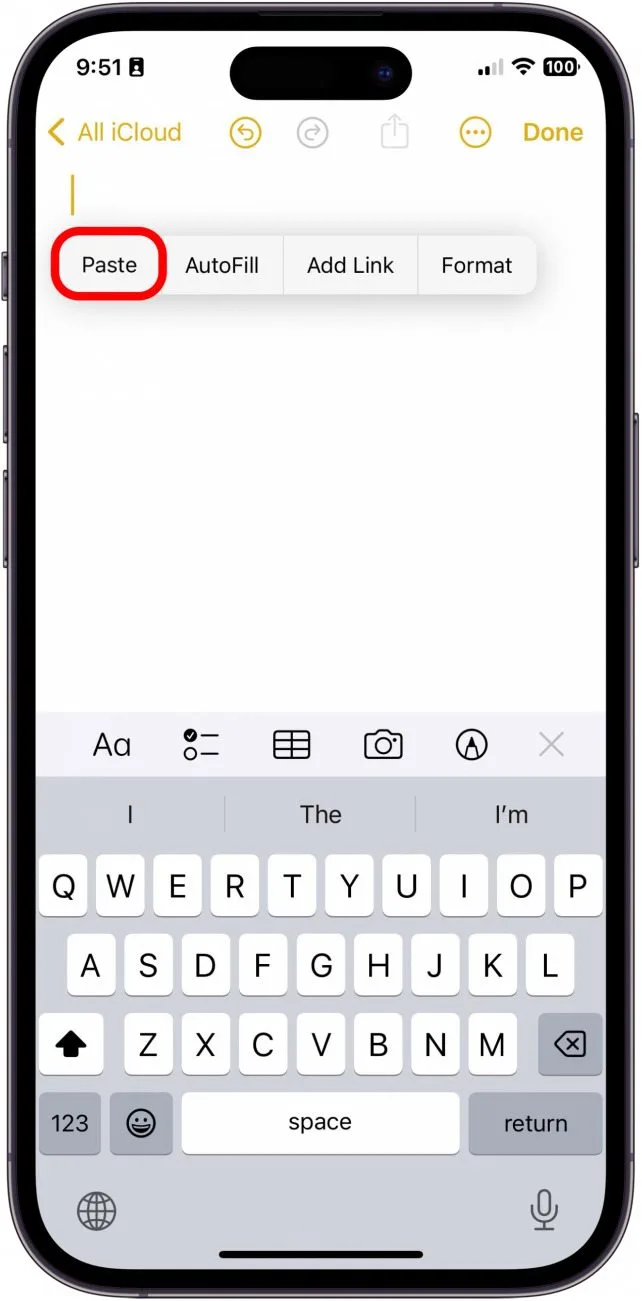642x1301 pixels.
Task: Start drawing with the markup pen
Action: 471,745
